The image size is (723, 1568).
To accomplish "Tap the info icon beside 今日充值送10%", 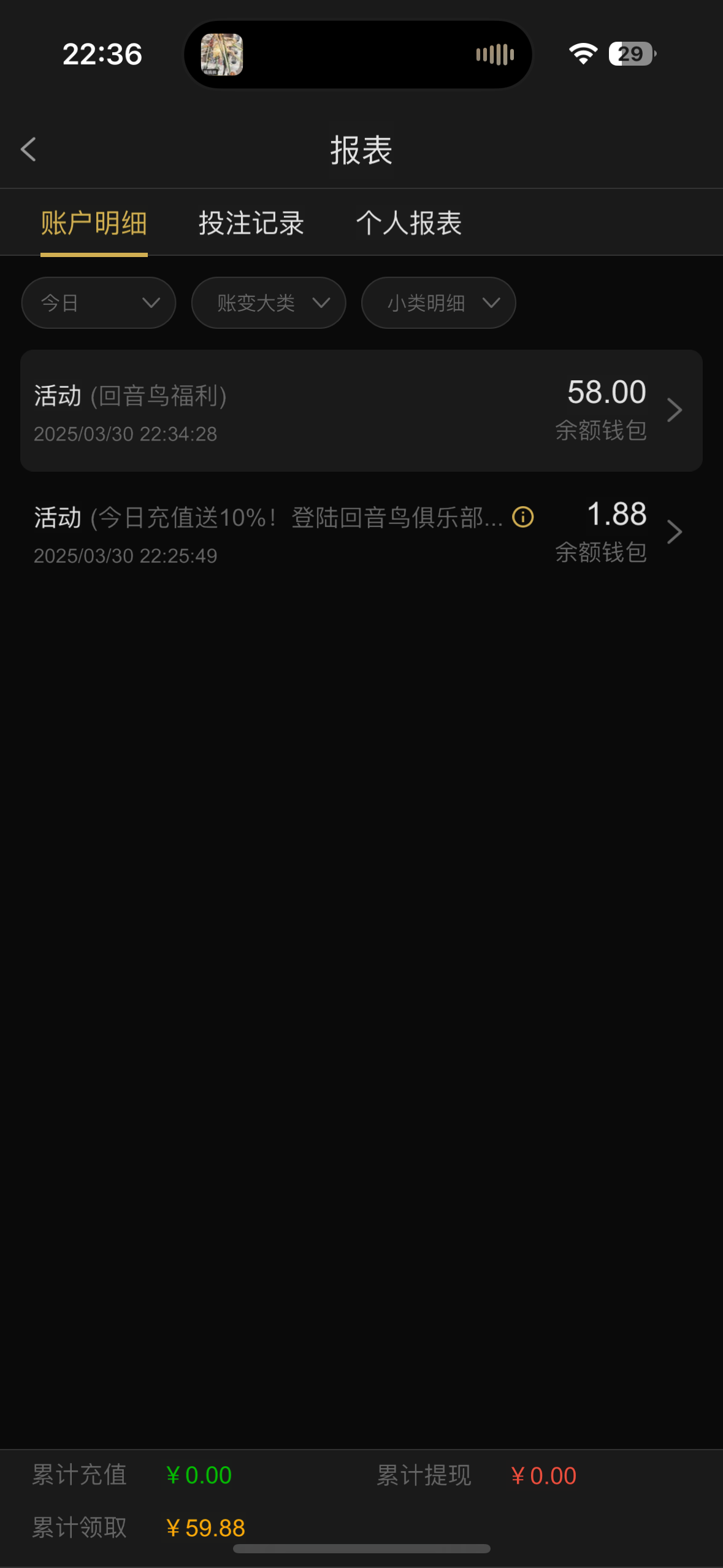I will [522, 517].
